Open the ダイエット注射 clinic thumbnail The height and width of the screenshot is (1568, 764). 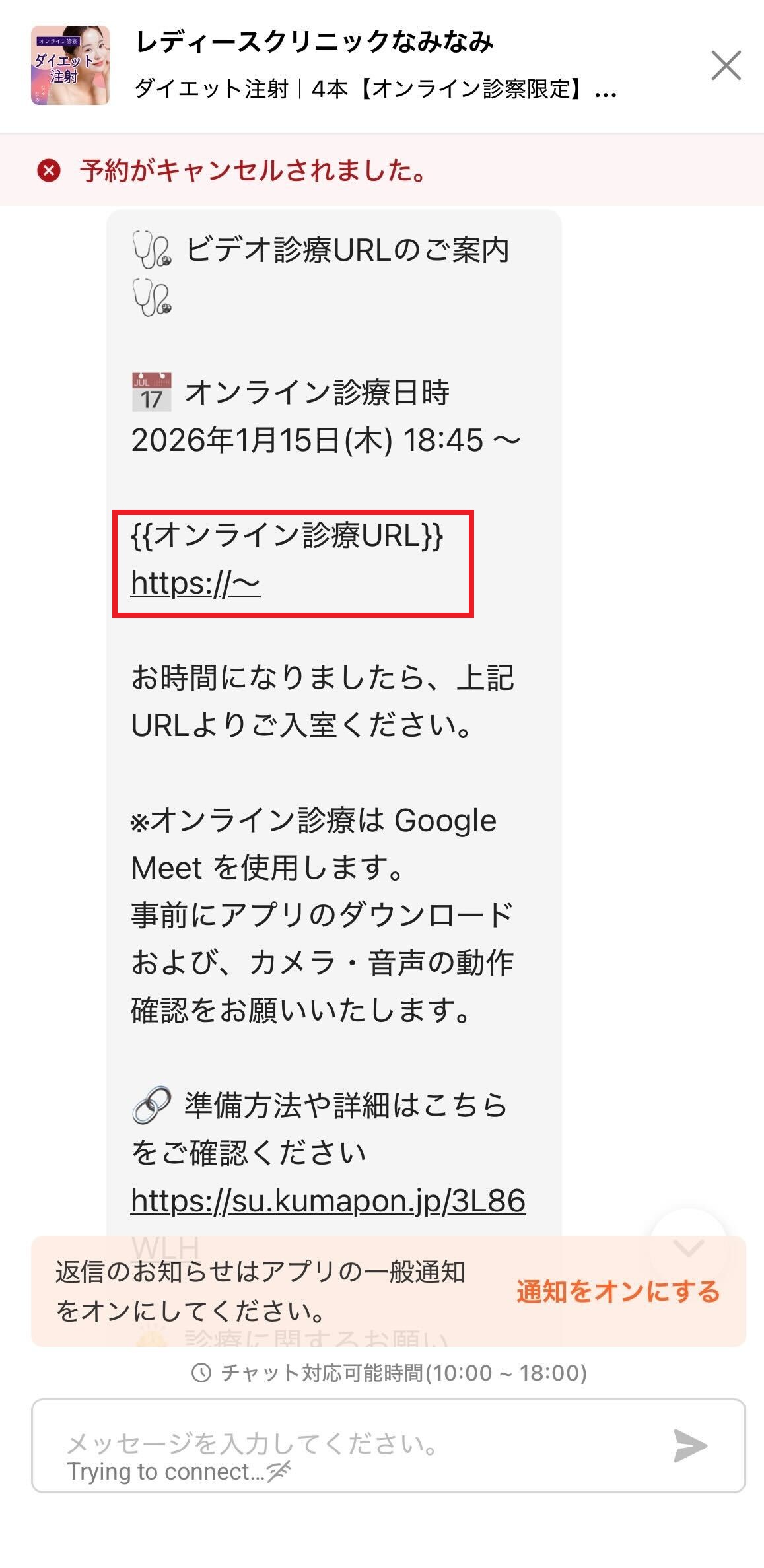(70, 65)
